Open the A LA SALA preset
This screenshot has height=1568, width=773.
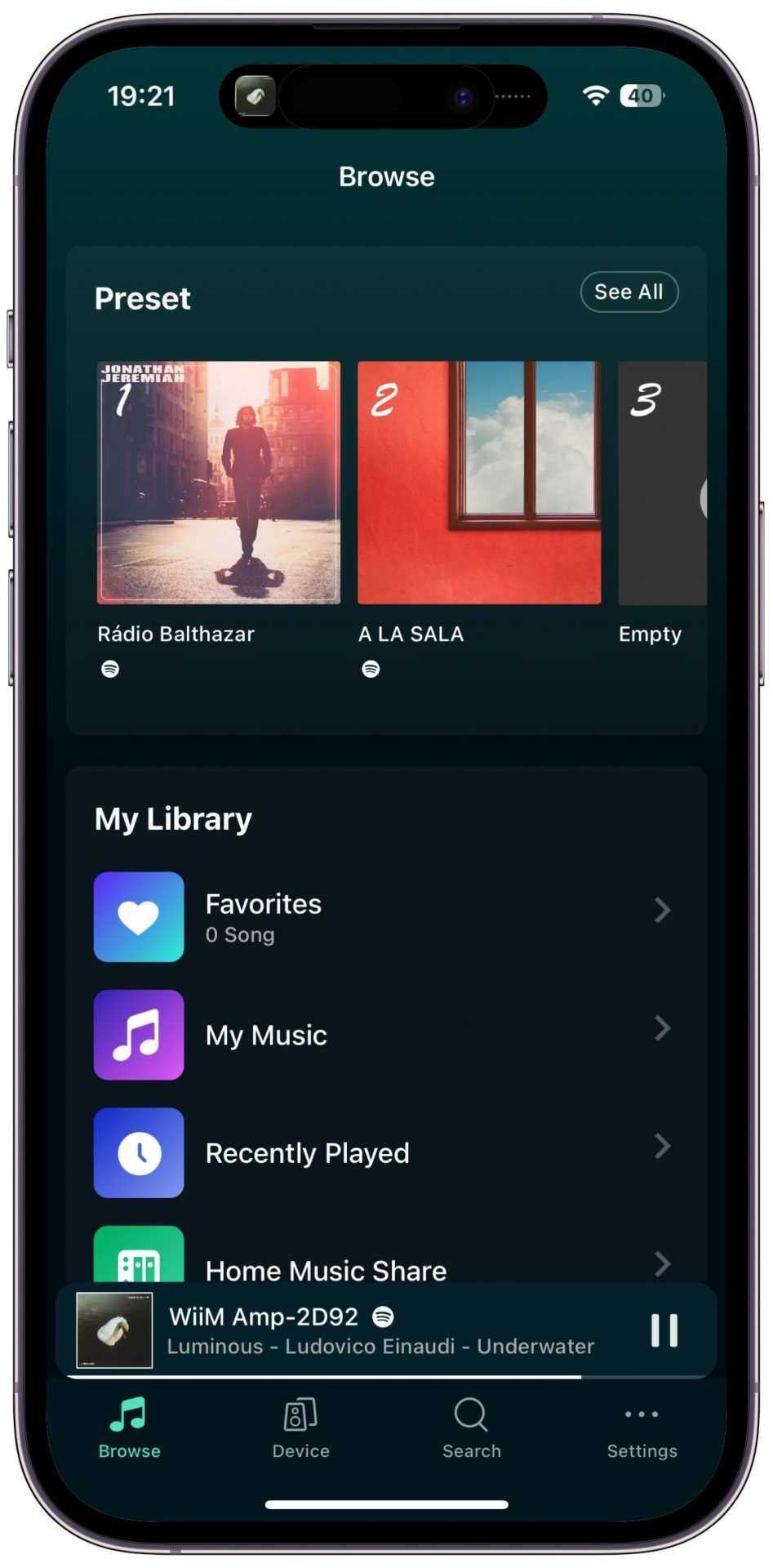[479, 483]
